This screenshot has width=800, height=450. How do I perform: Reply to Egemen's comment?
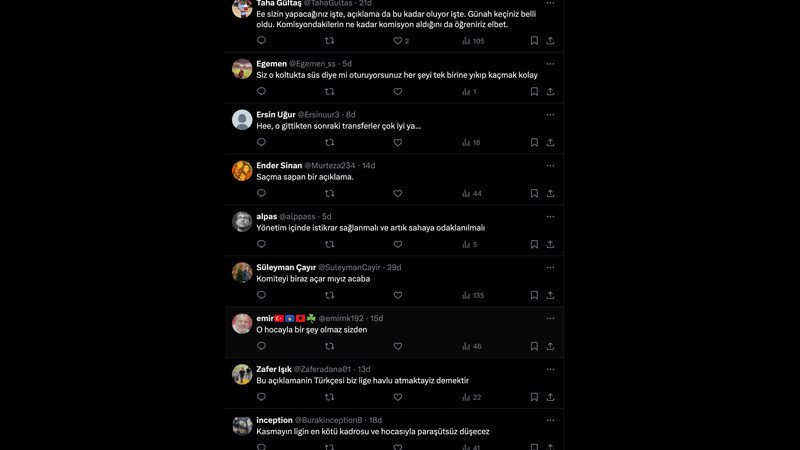coord(261,92)
